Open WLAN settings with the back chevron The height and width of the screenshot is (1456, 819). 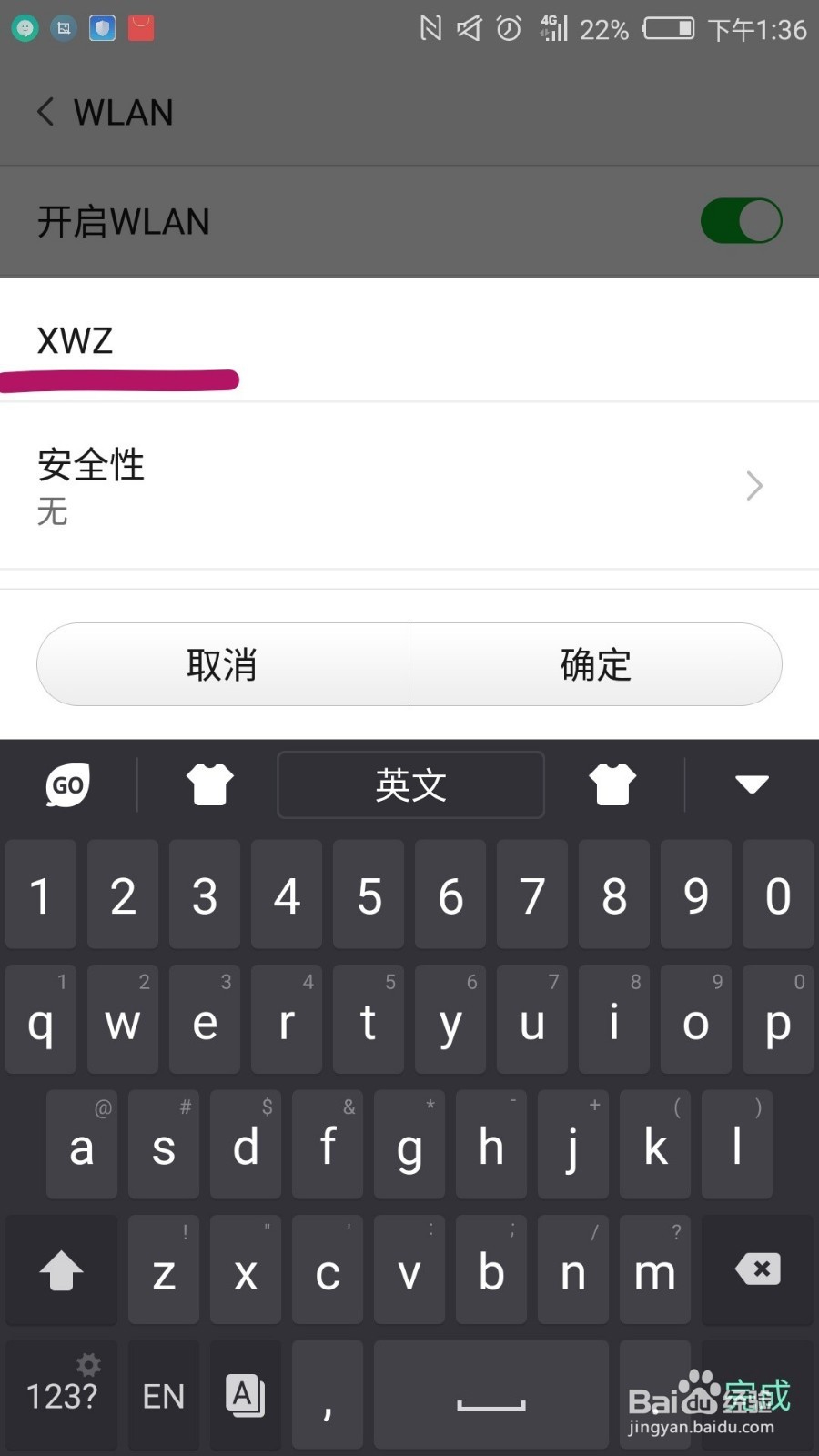pos(45,111)
